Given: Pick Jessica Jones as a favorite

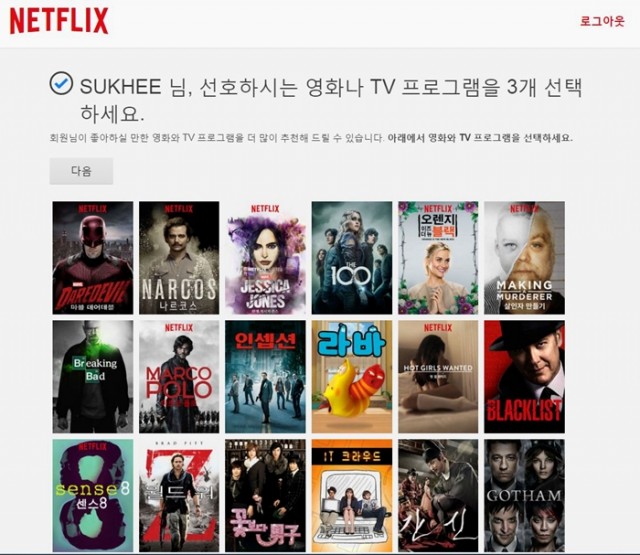Looking at the screenshot, I should (x=265, y=258).
